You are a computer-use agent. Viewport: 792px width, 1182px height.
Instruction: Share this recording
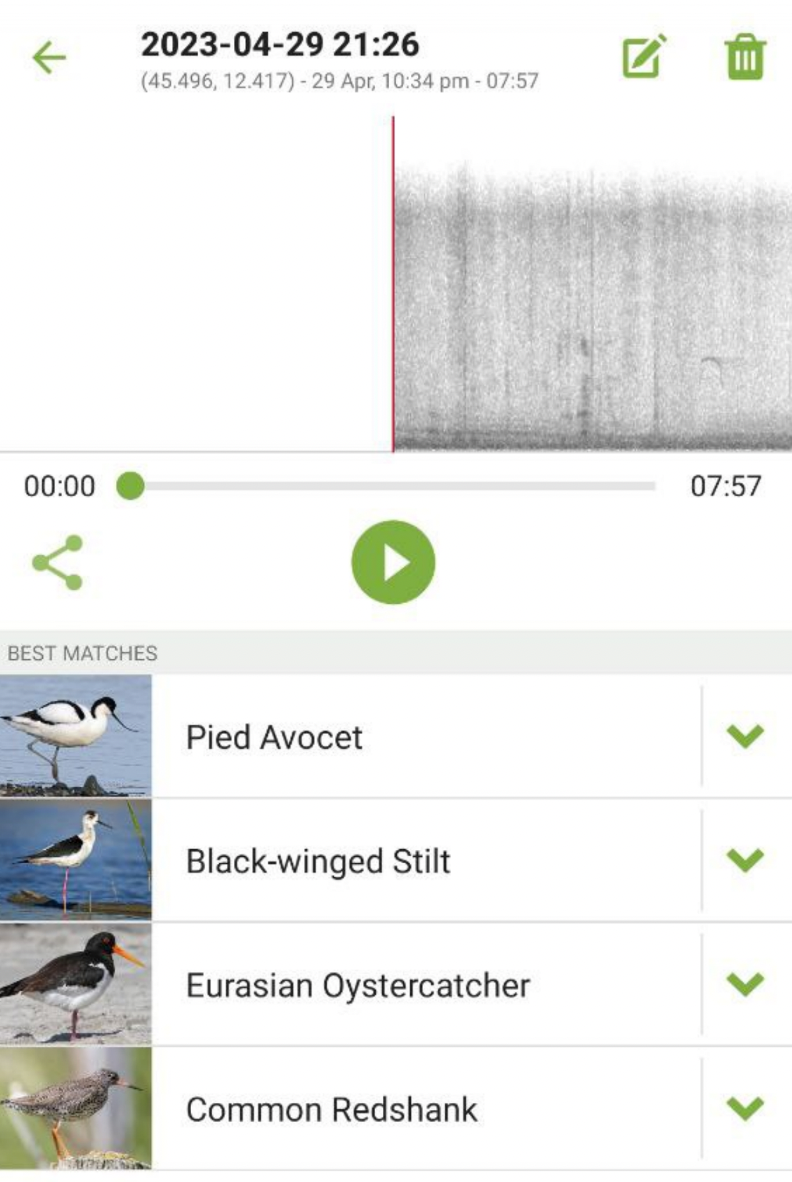coord(57,562)
